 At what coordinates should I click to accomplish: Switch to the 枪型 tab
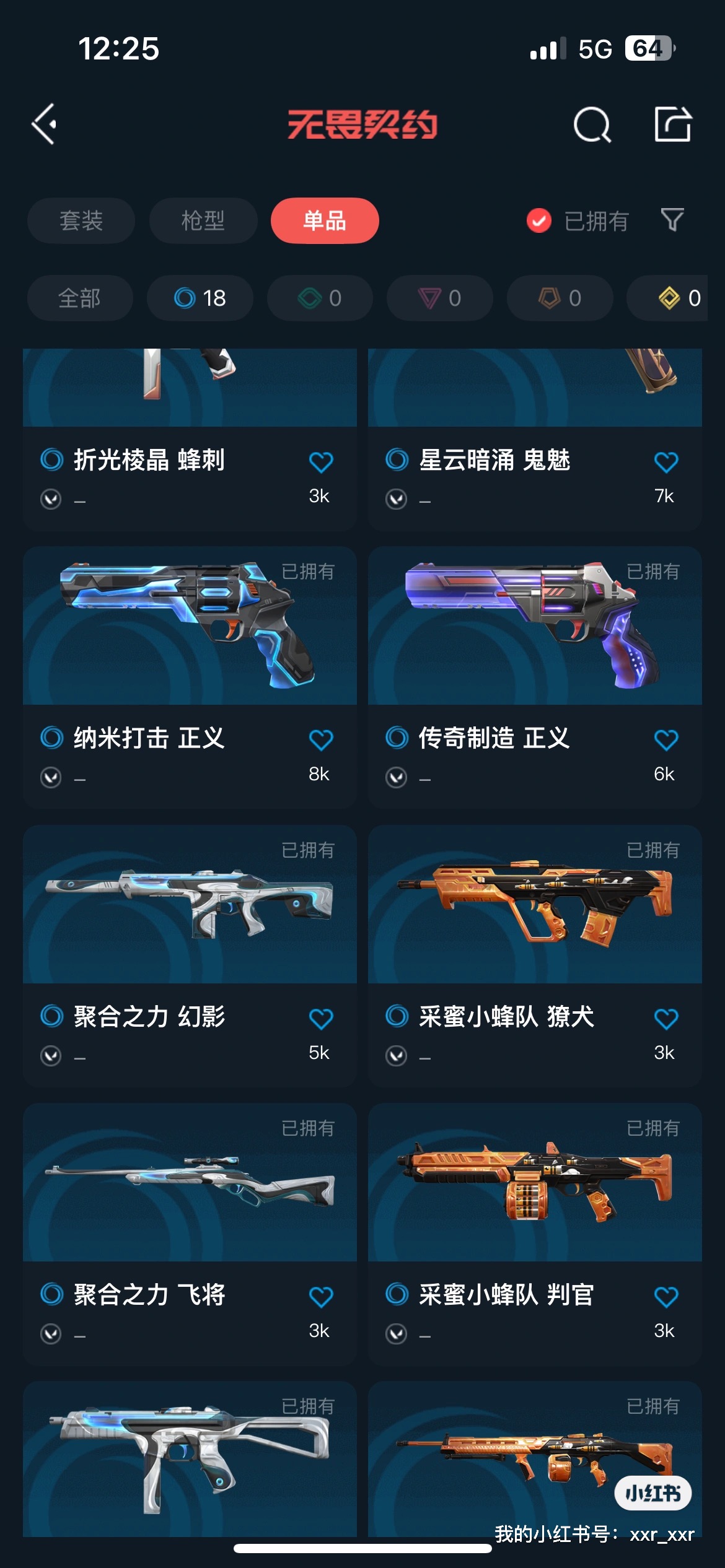pyautogui.click(x=203, y=221)
